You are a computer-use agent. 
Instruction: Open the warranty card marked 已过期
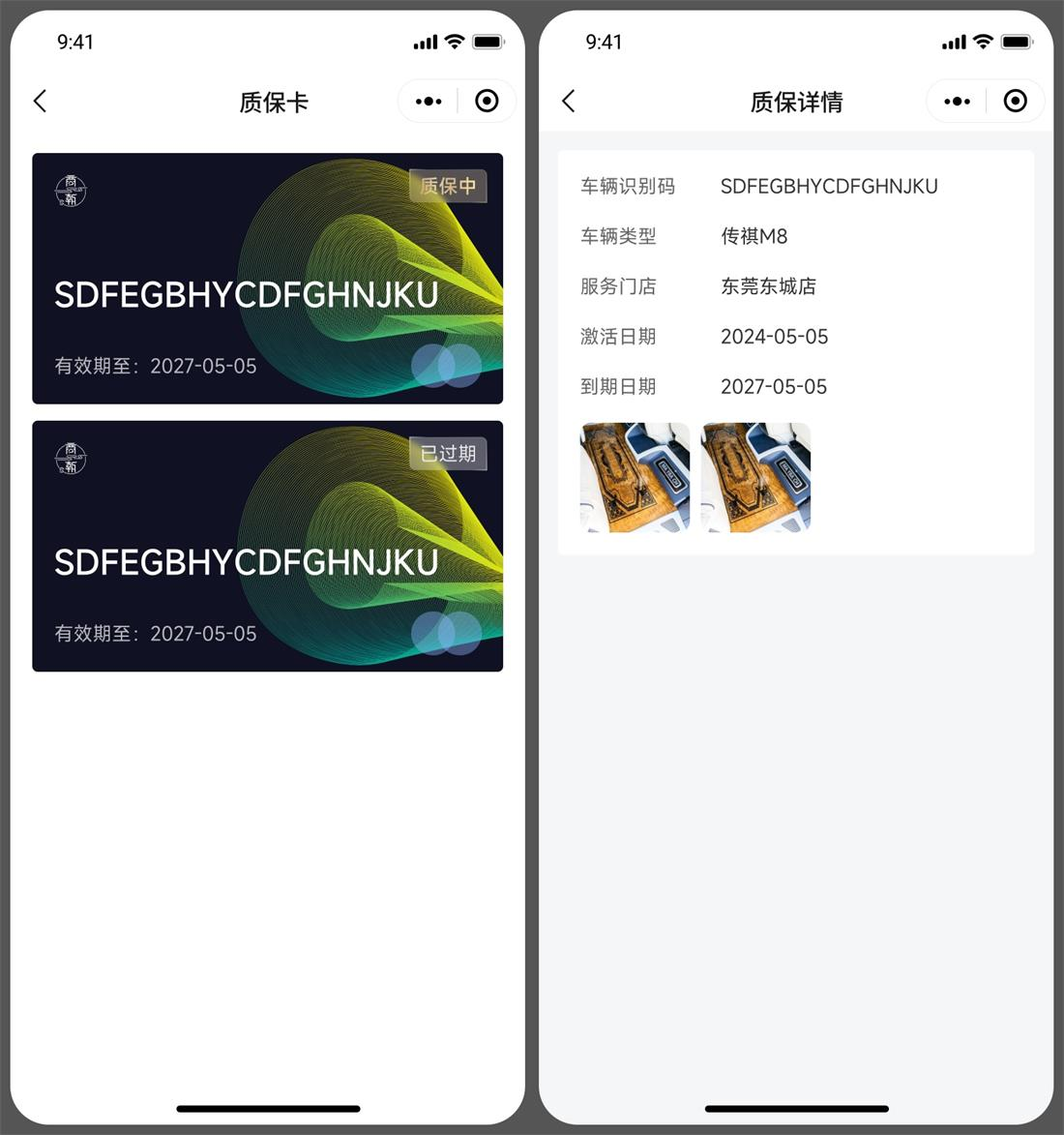pos(267,546)
